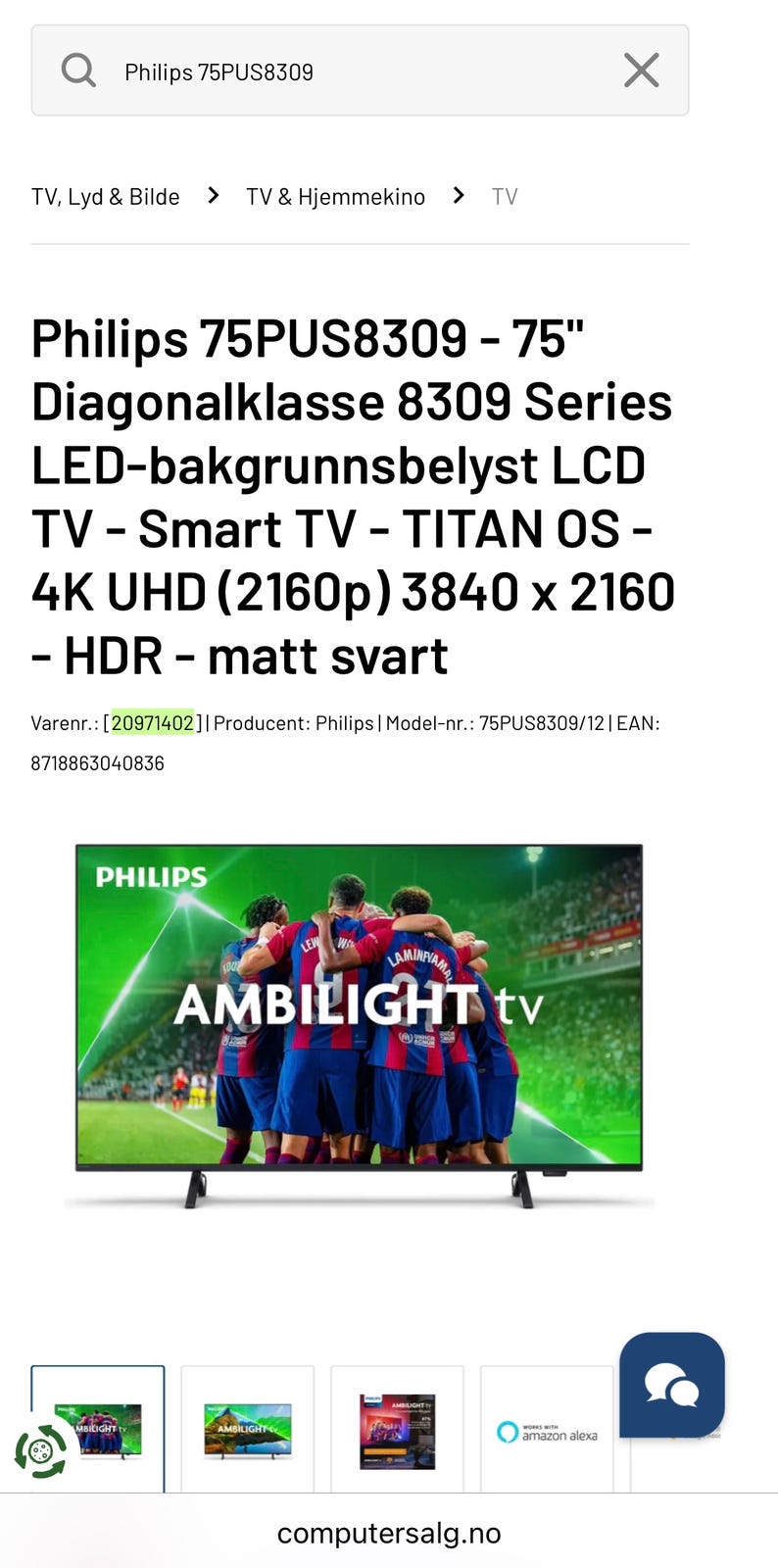Tap the computersalg.no address bar
The height and width of the screenshot is (1568, 778).
(389, 1534)
